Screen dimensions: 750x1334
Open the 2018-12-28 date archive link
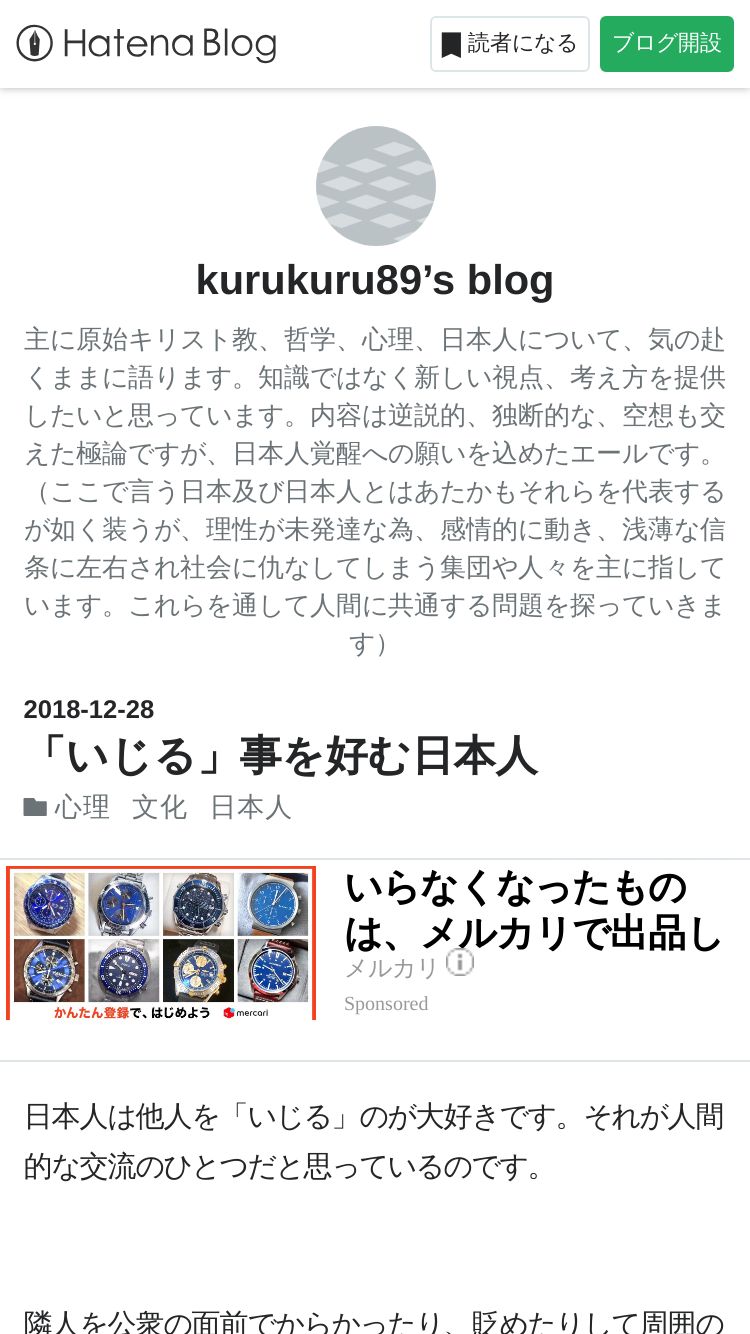(89, 710)
